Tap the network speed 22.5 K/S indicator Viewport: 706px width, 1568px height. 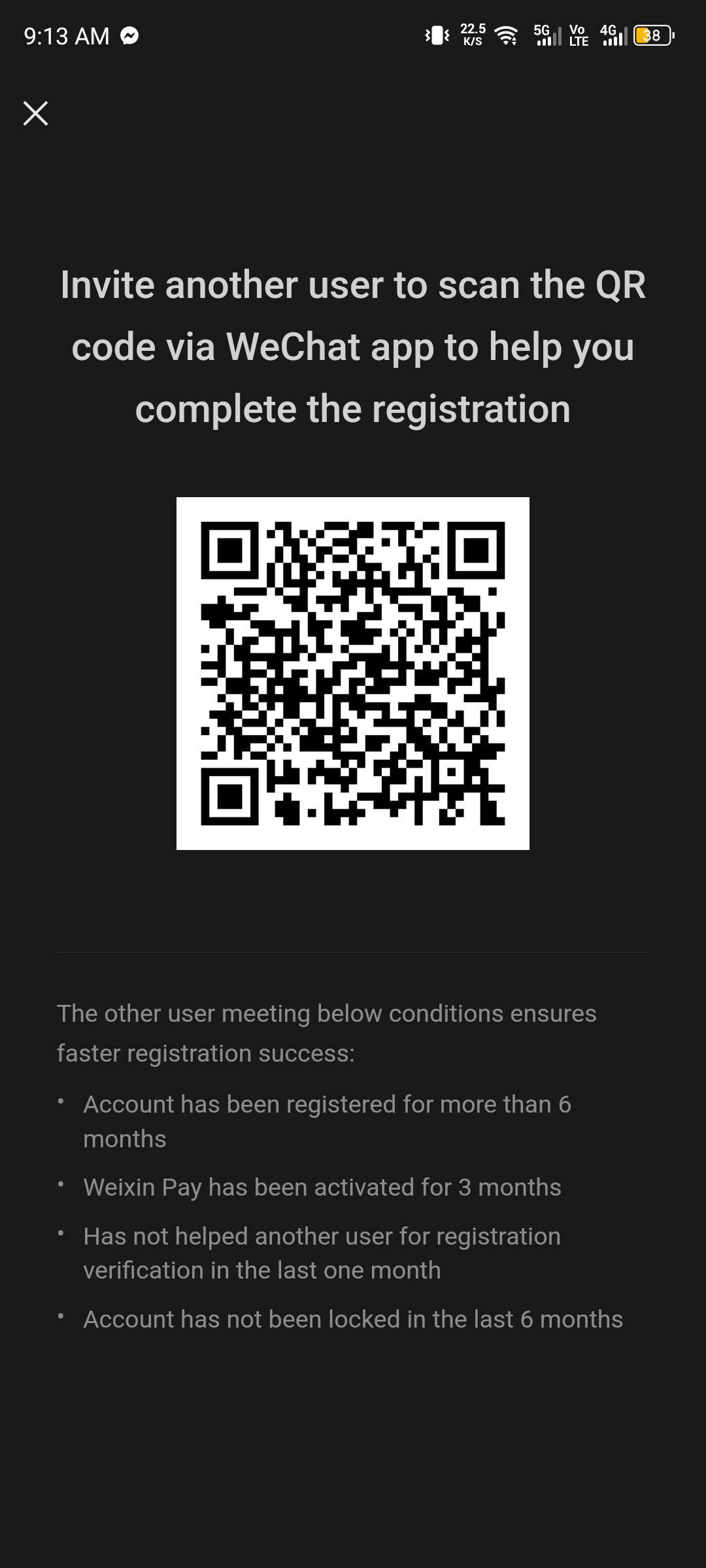pyautogui.click(x=472, y=36)
